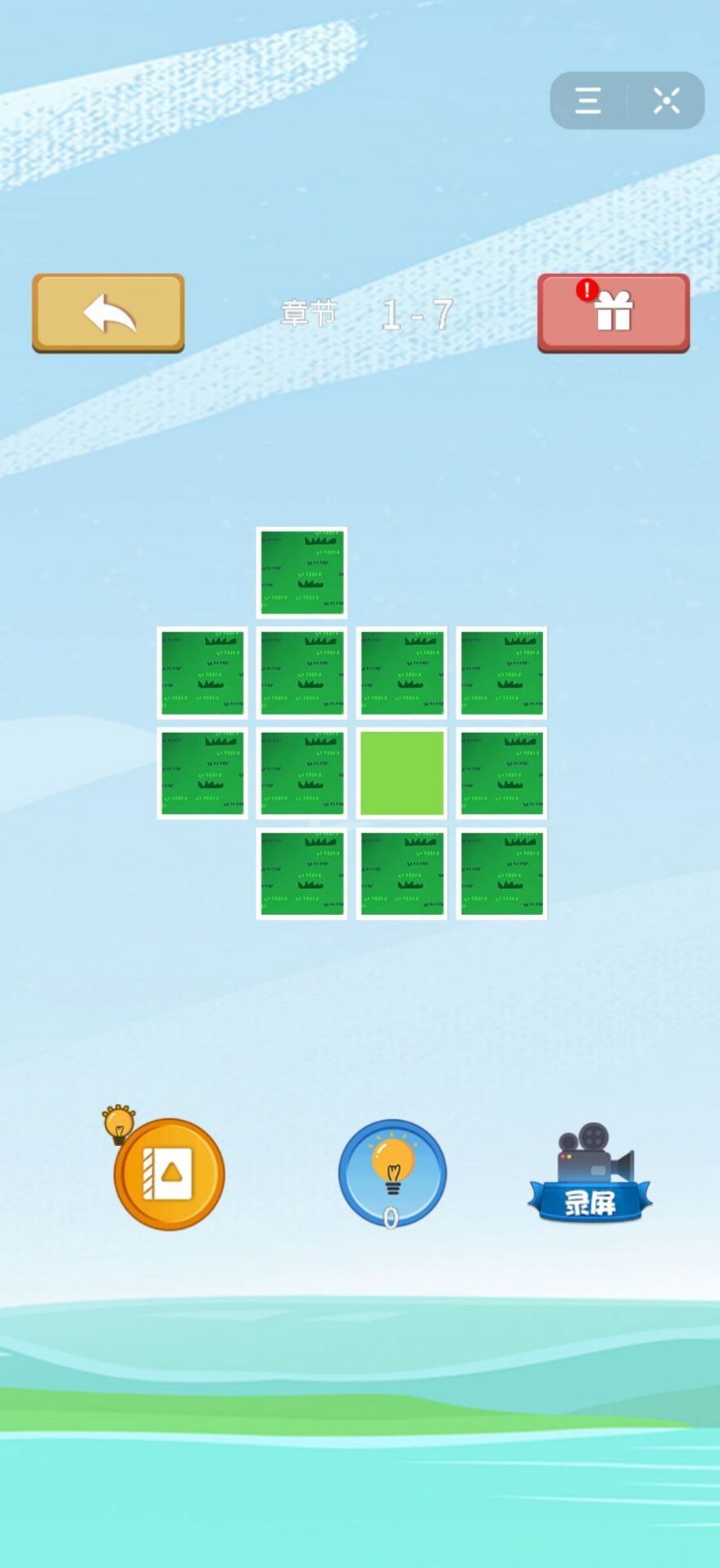Use the blue lightbulb hint button
Screen dimensions: 720x1568
tap(392, 1174)
